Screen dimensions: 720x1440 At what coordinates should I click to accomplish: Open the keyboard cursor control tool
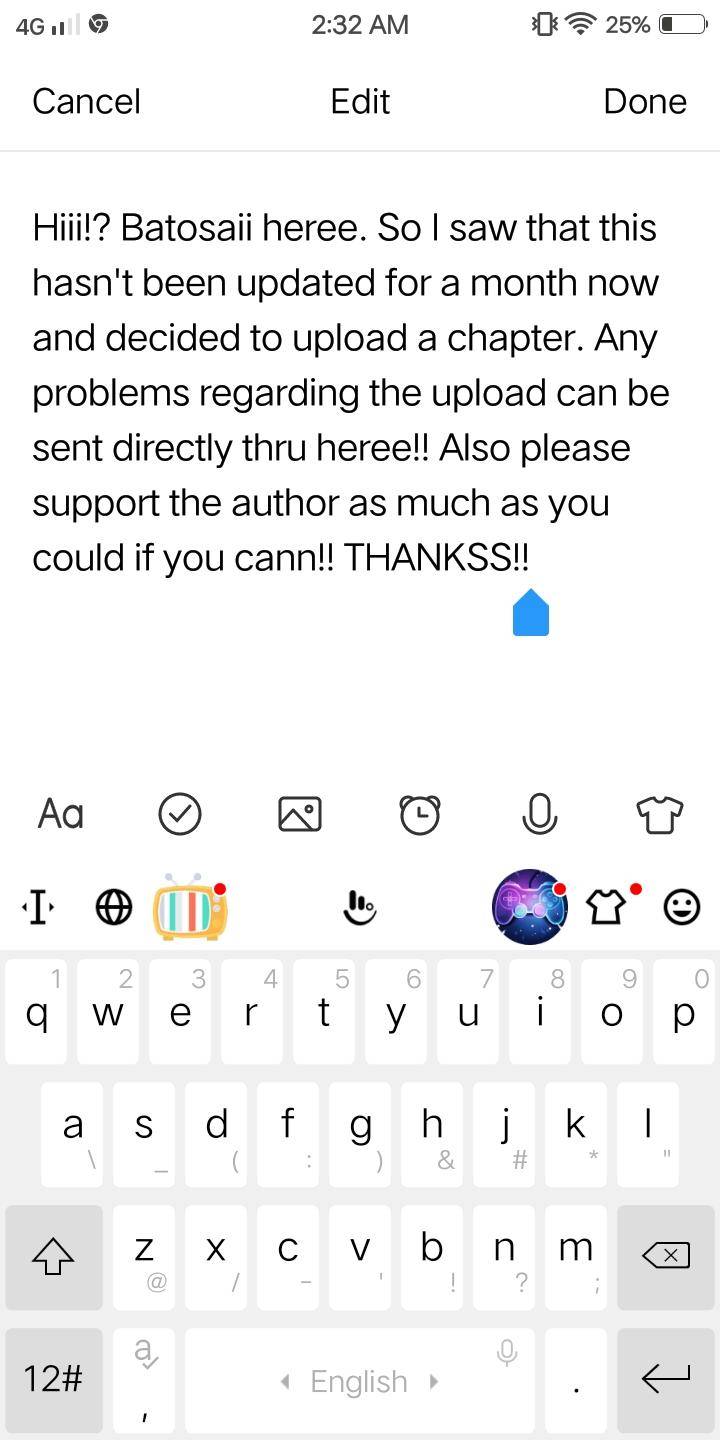(x=38, y=907)
